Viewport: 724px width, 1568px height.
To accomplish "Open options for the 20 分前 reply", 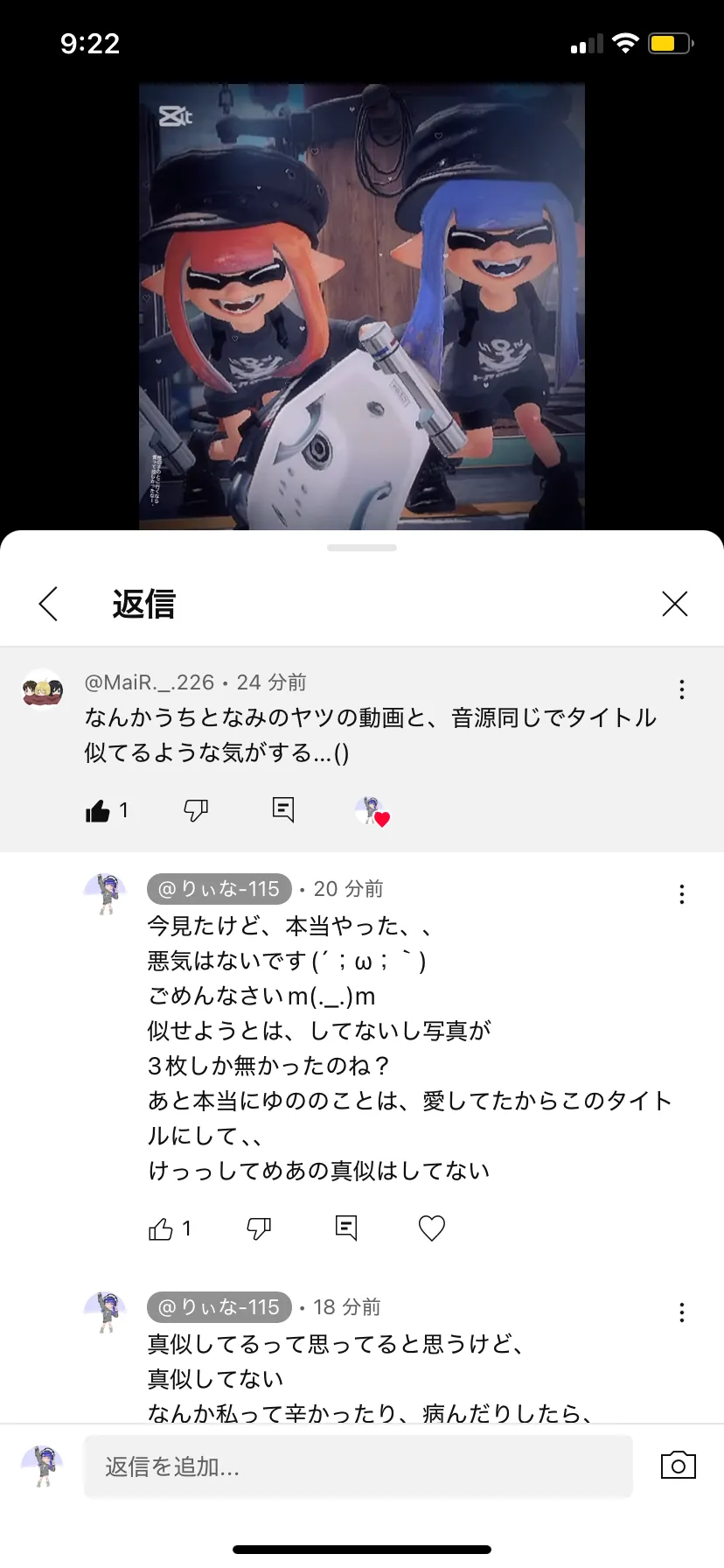I will click(681, 894).
